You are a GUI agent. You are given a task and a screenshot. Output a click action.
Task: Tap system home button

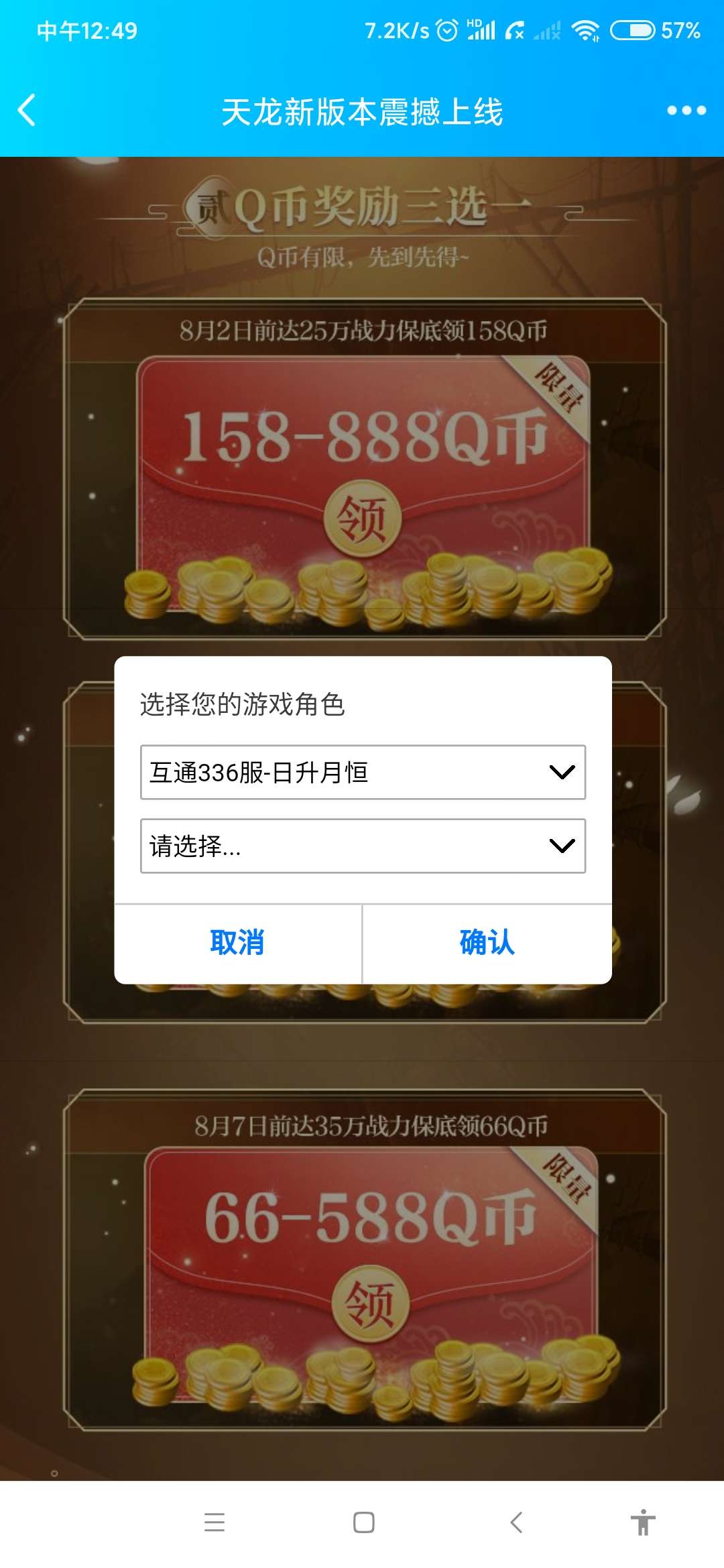click(x=363, y=1522)
